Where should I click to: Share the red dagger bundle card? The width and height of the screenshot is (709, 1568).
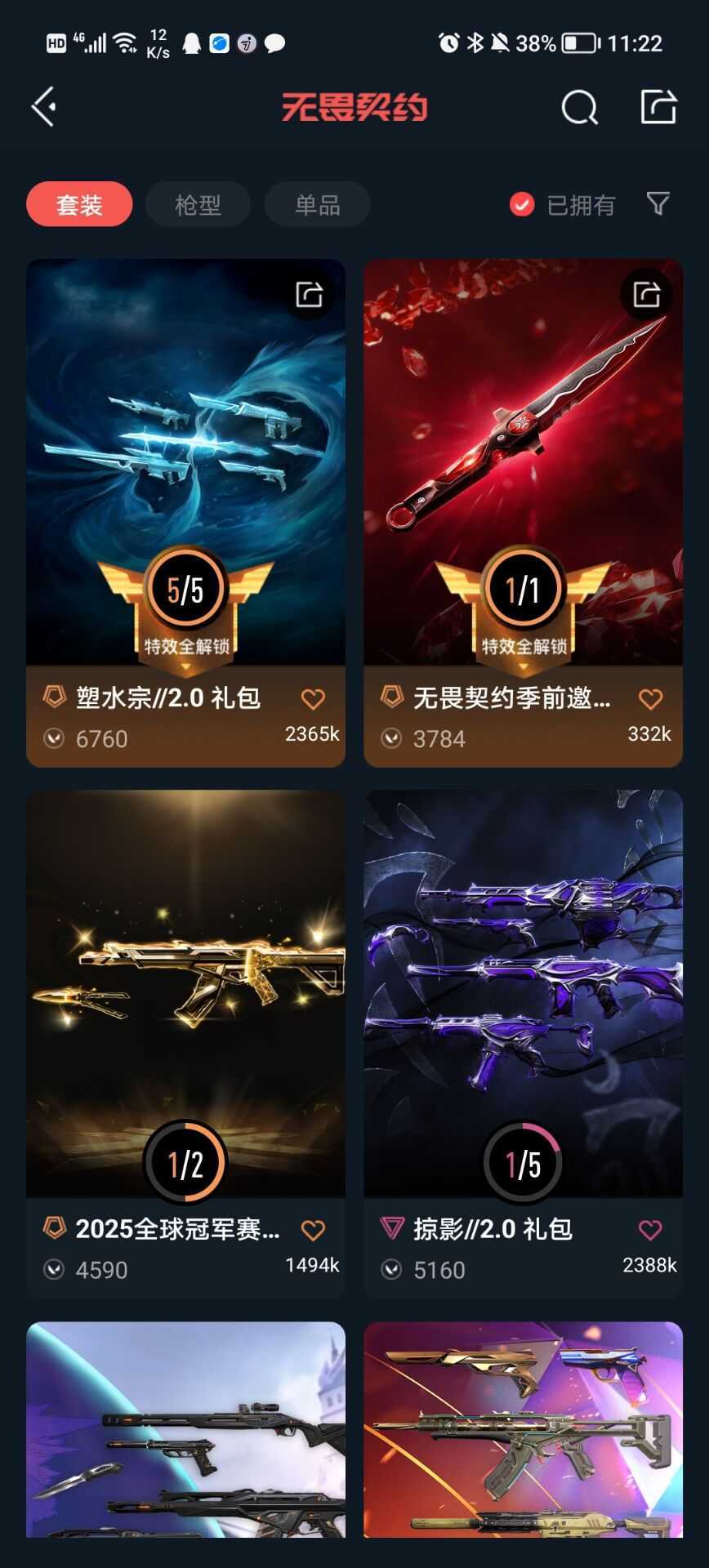pos(647,294)
